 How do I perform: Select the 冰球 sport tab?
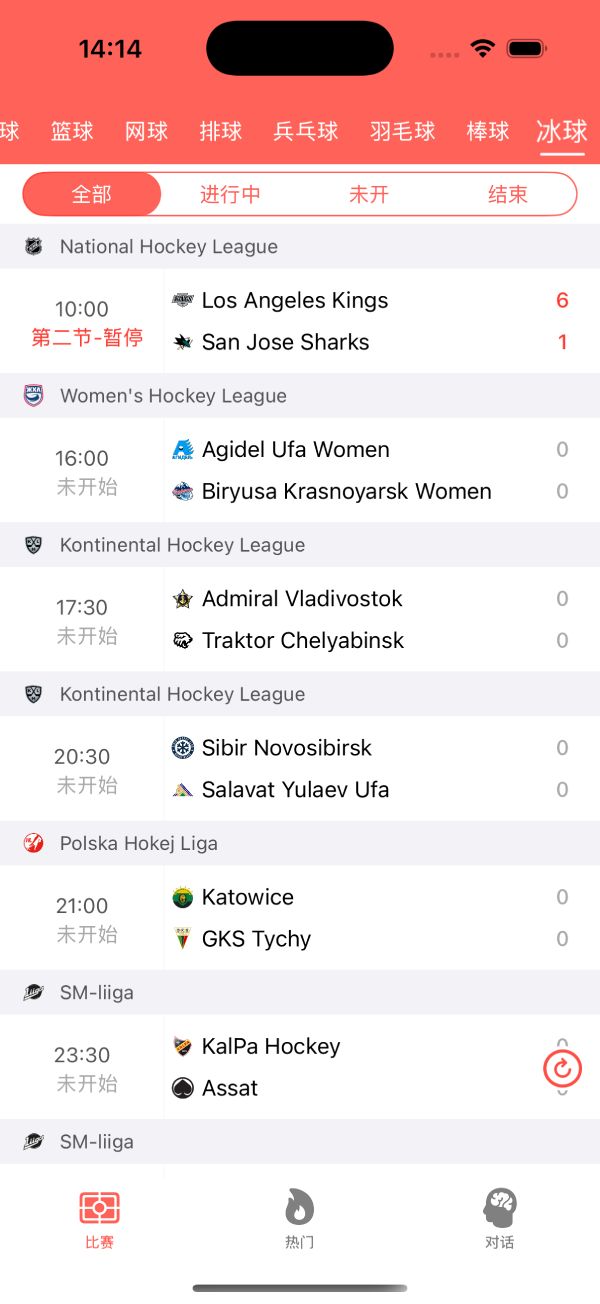(562, 131)
